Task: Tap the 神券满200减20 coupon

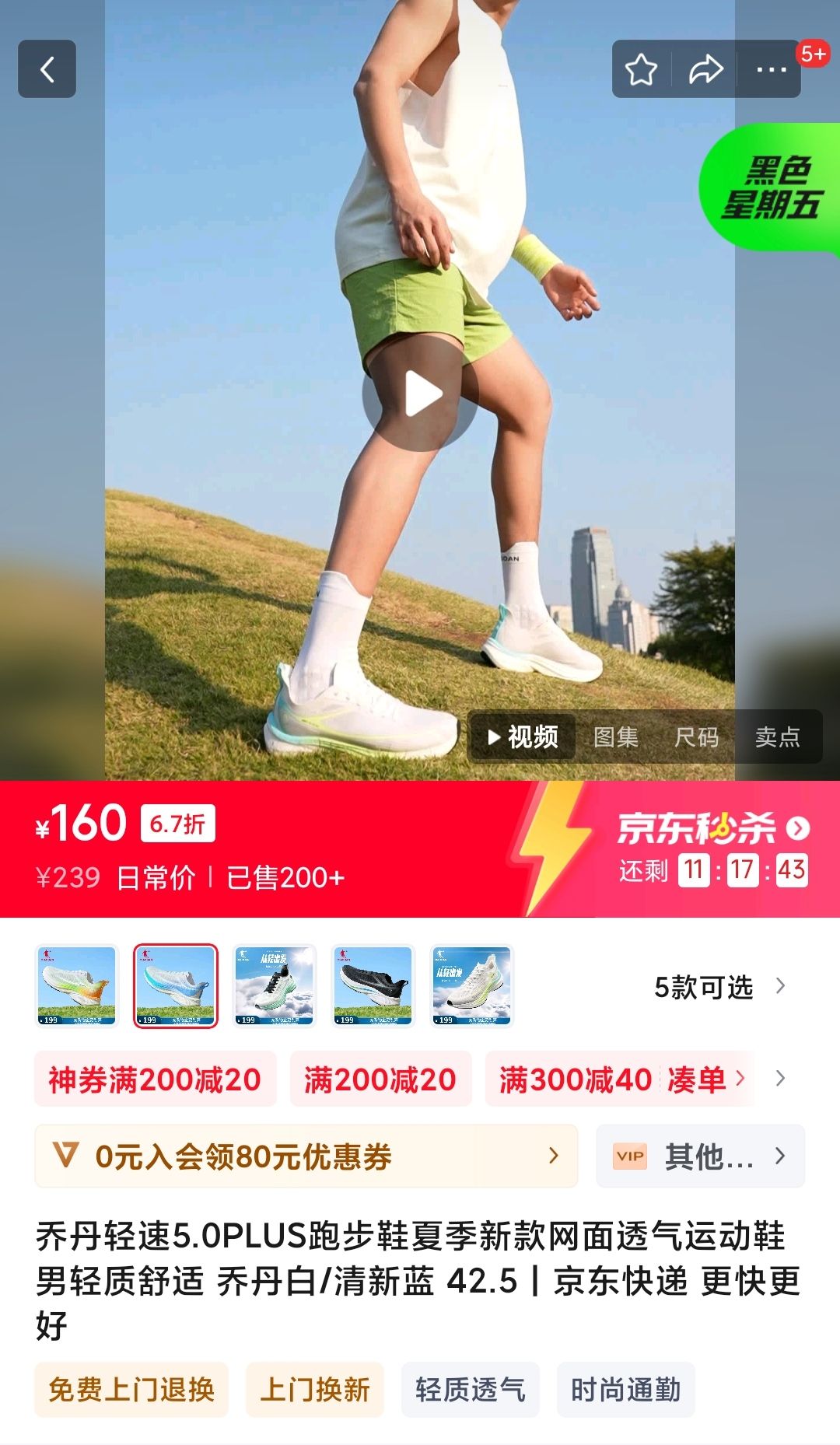Action: tap(155, 1079)
